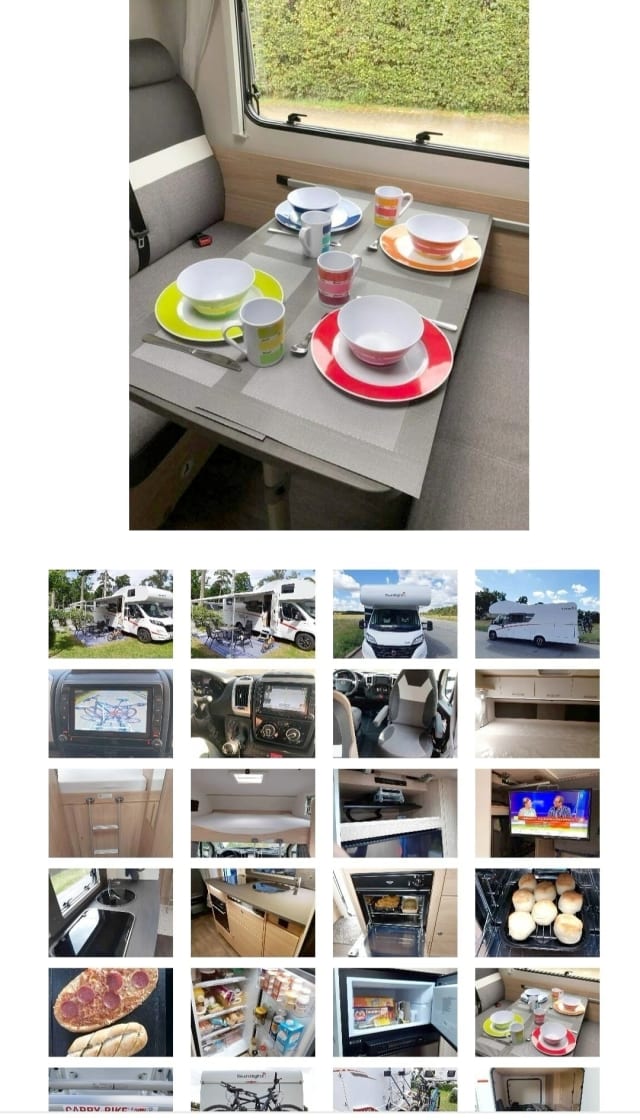Open the side-view camper on road thumbnail

(537, 614)
